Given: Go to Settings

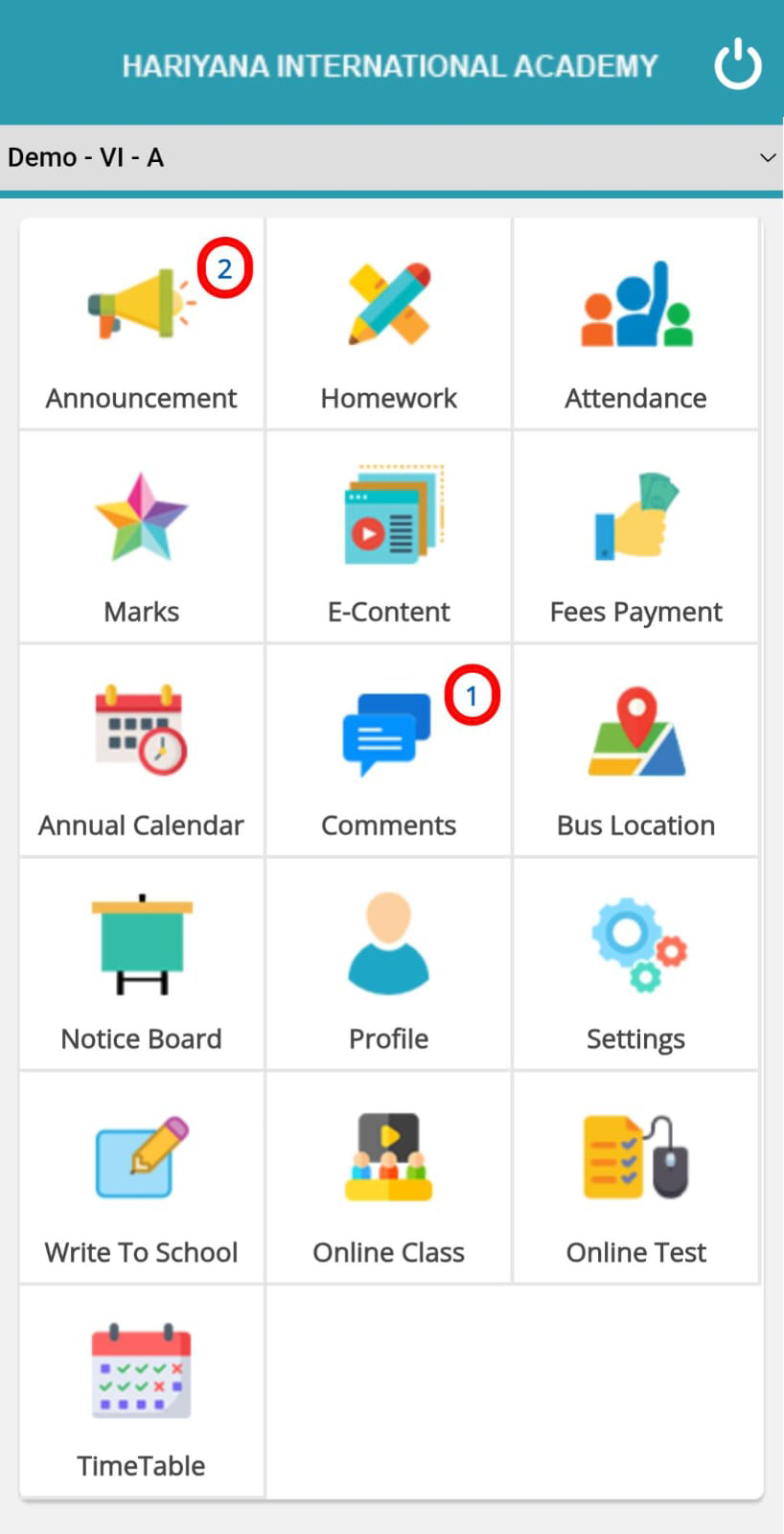Looking at the screenshot, I should pos(635,965).
